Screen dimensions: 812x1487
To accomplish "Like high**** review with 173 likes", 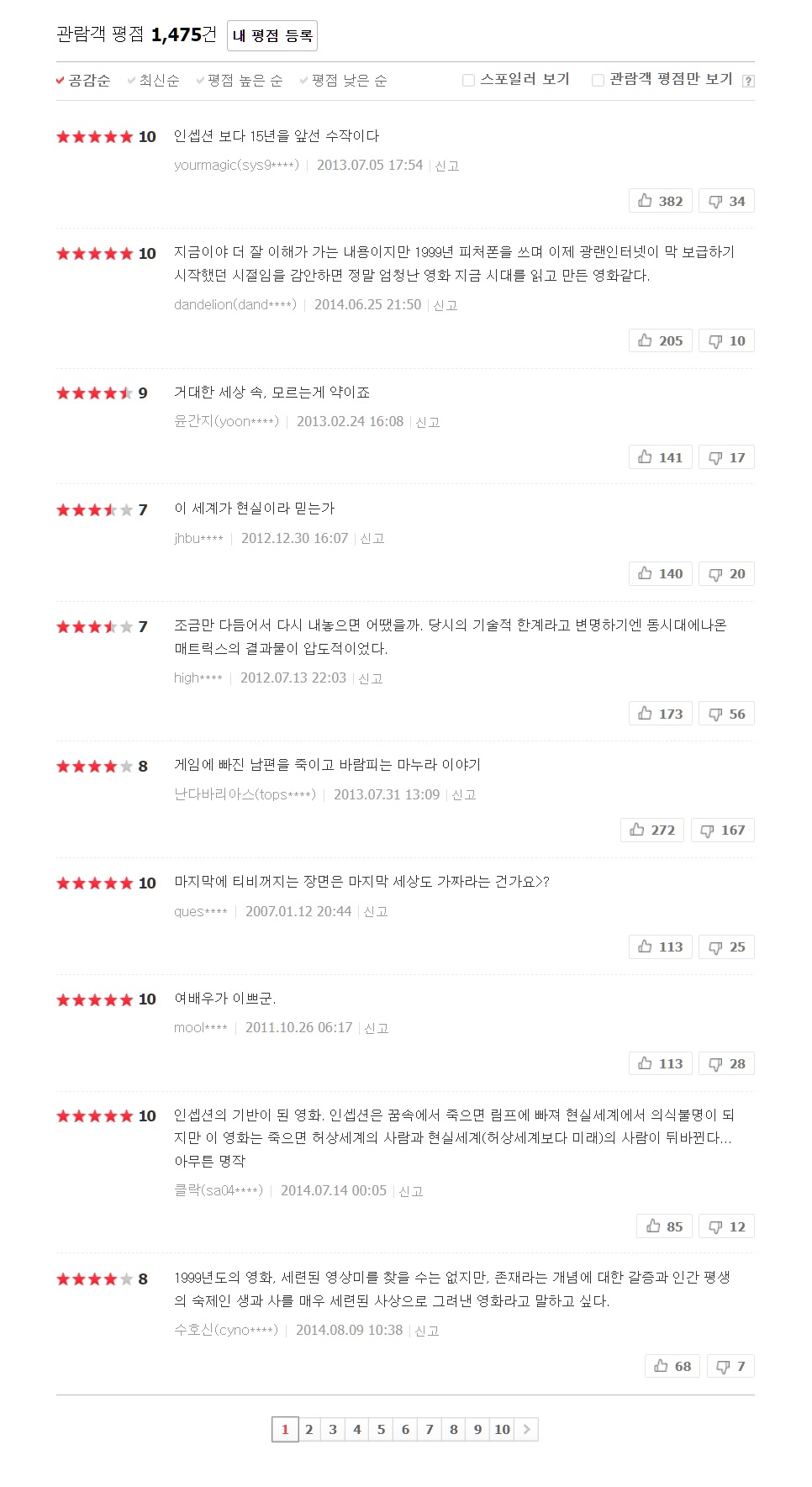I will (660, 714).
